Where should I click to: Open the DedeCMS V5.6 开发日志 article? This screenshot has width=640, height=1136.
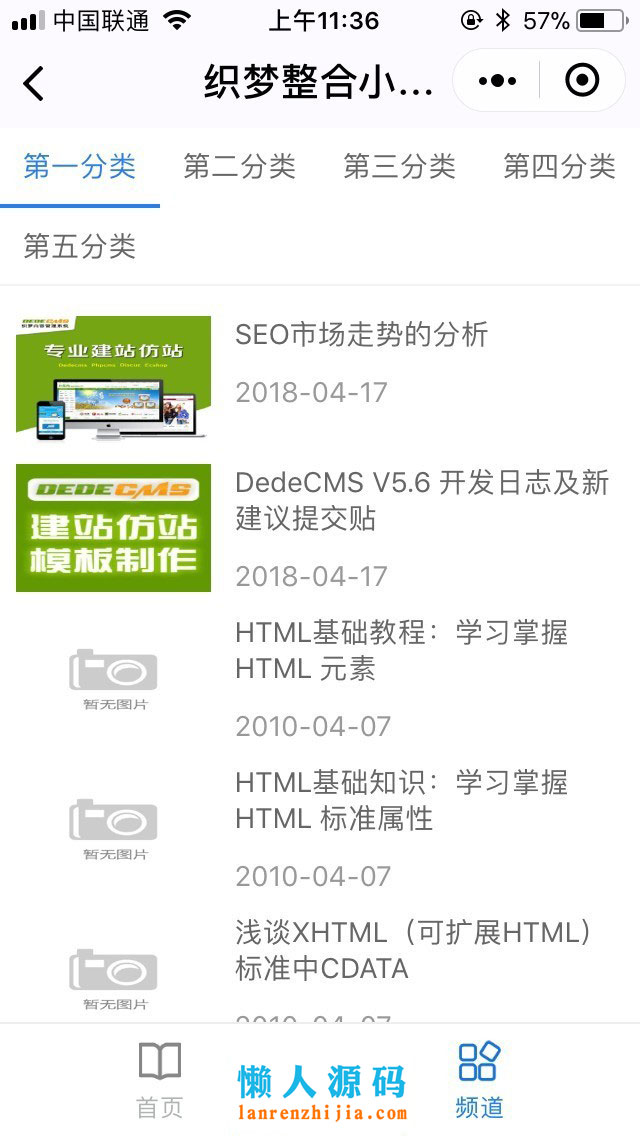421,500
